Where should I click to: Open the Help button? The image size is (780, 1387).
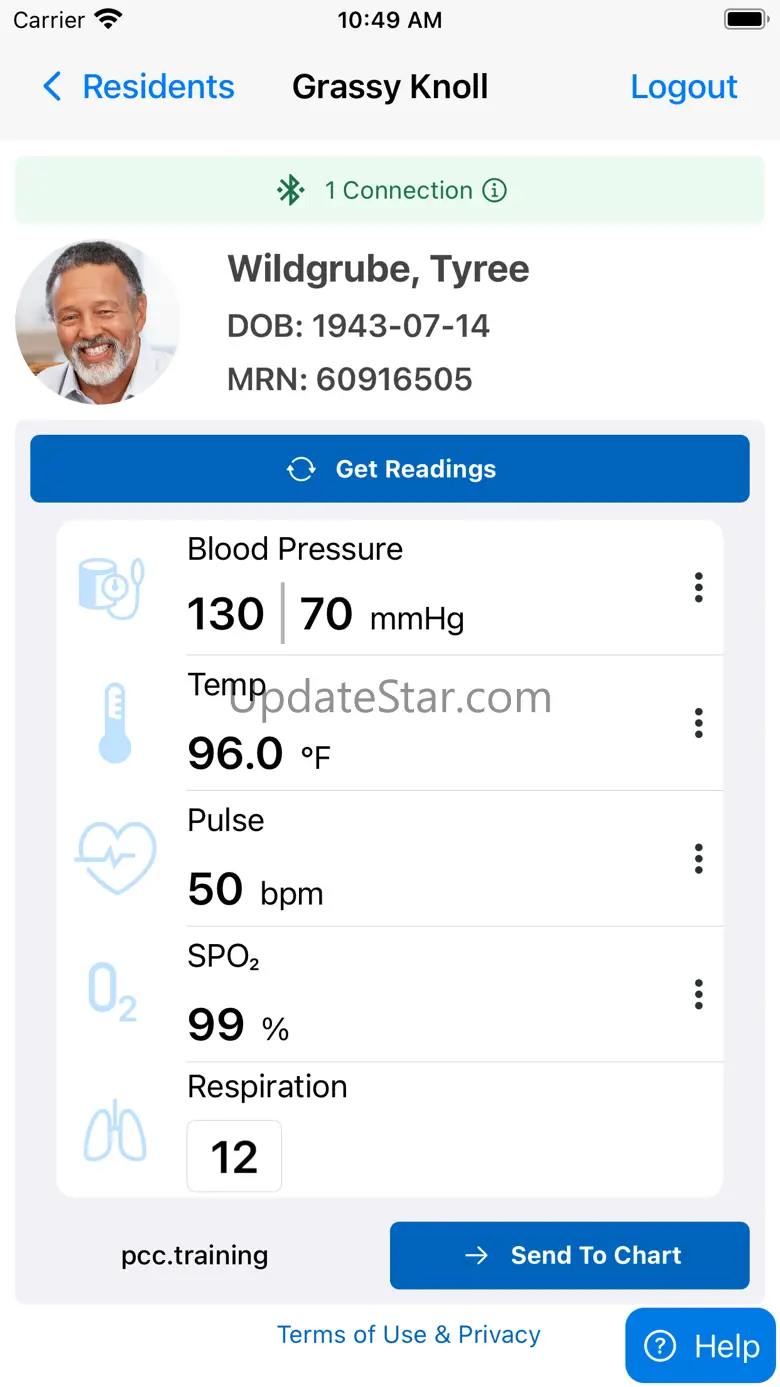coord(700,1346)
